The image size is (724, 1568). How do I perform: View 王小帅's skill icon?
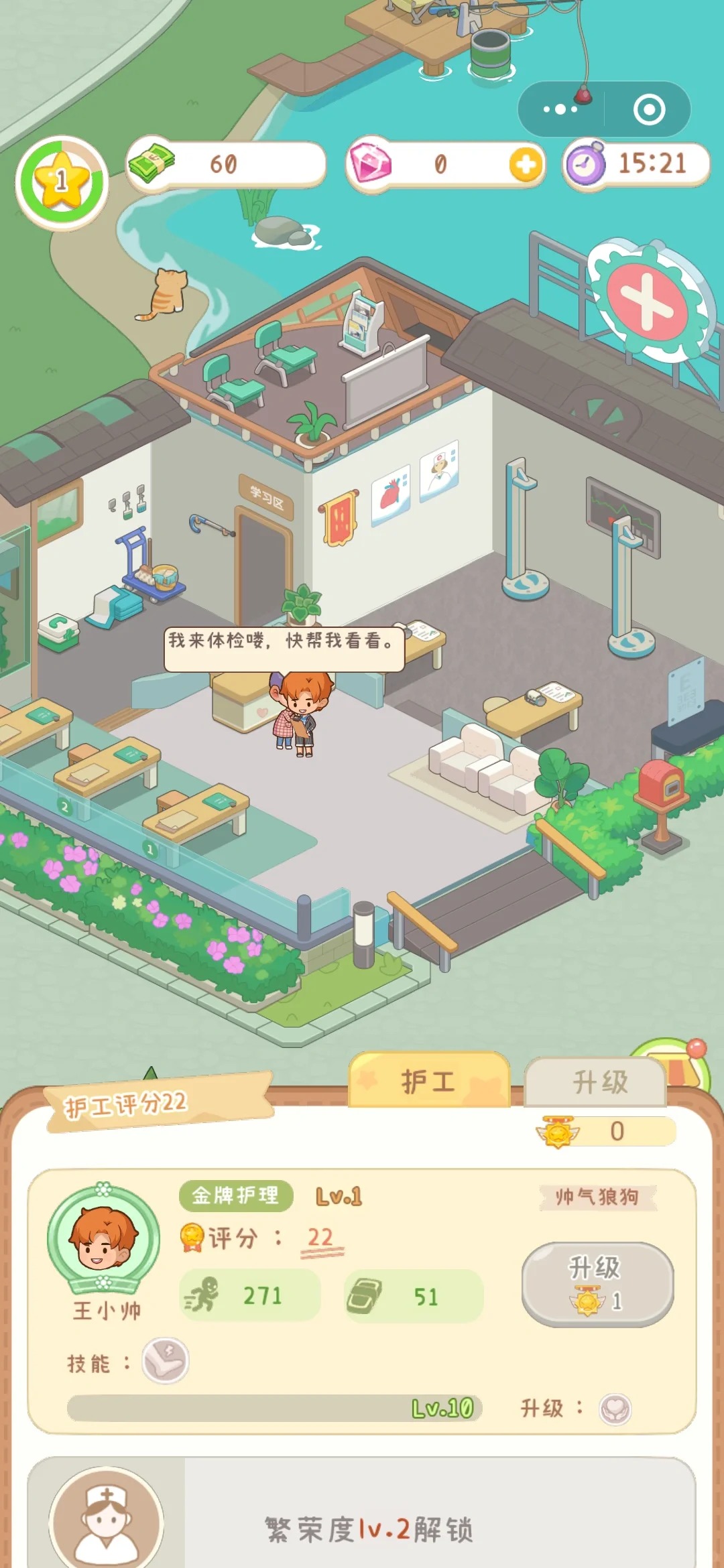(x=165, y=1361)
